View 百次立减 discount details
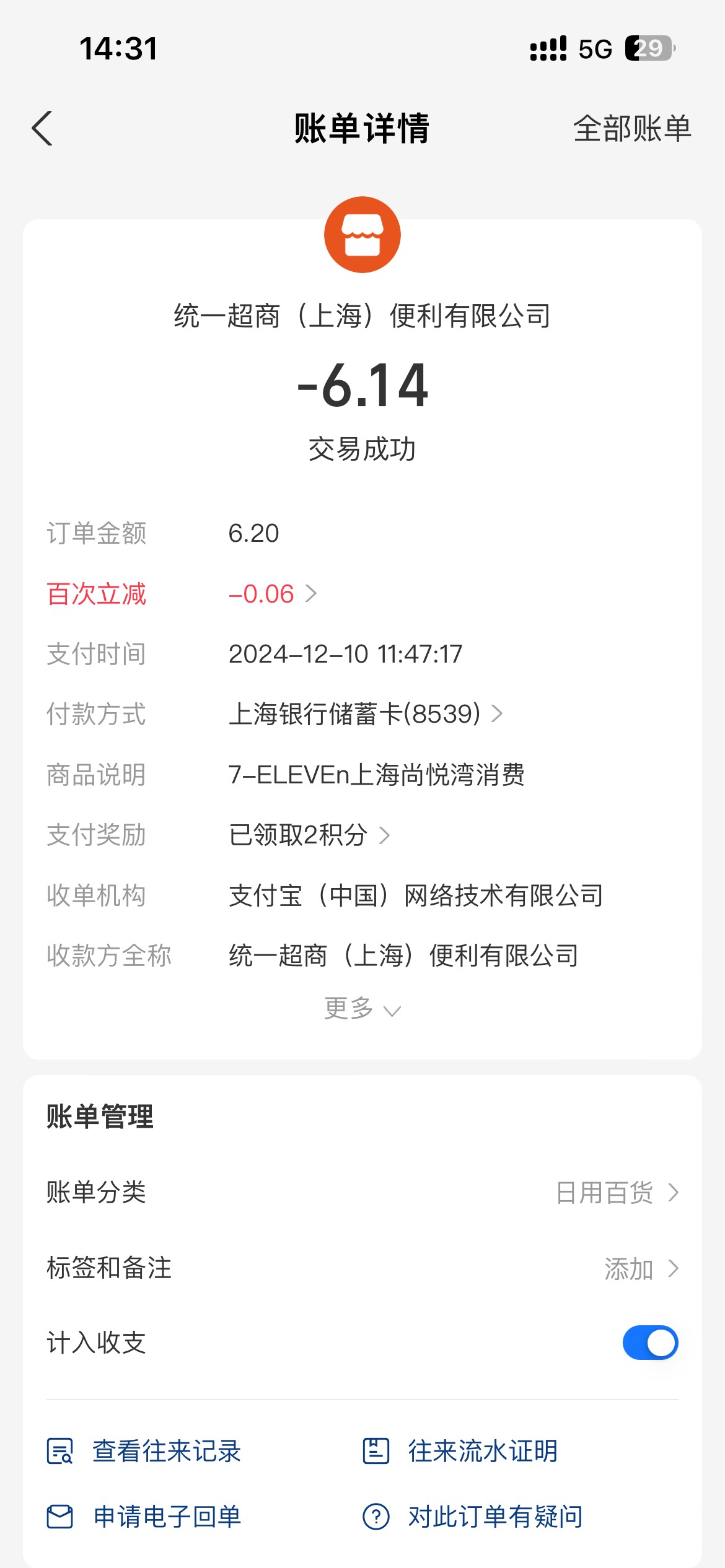Viewport: 725px width, 1568px height. click(x=273, y=594)
